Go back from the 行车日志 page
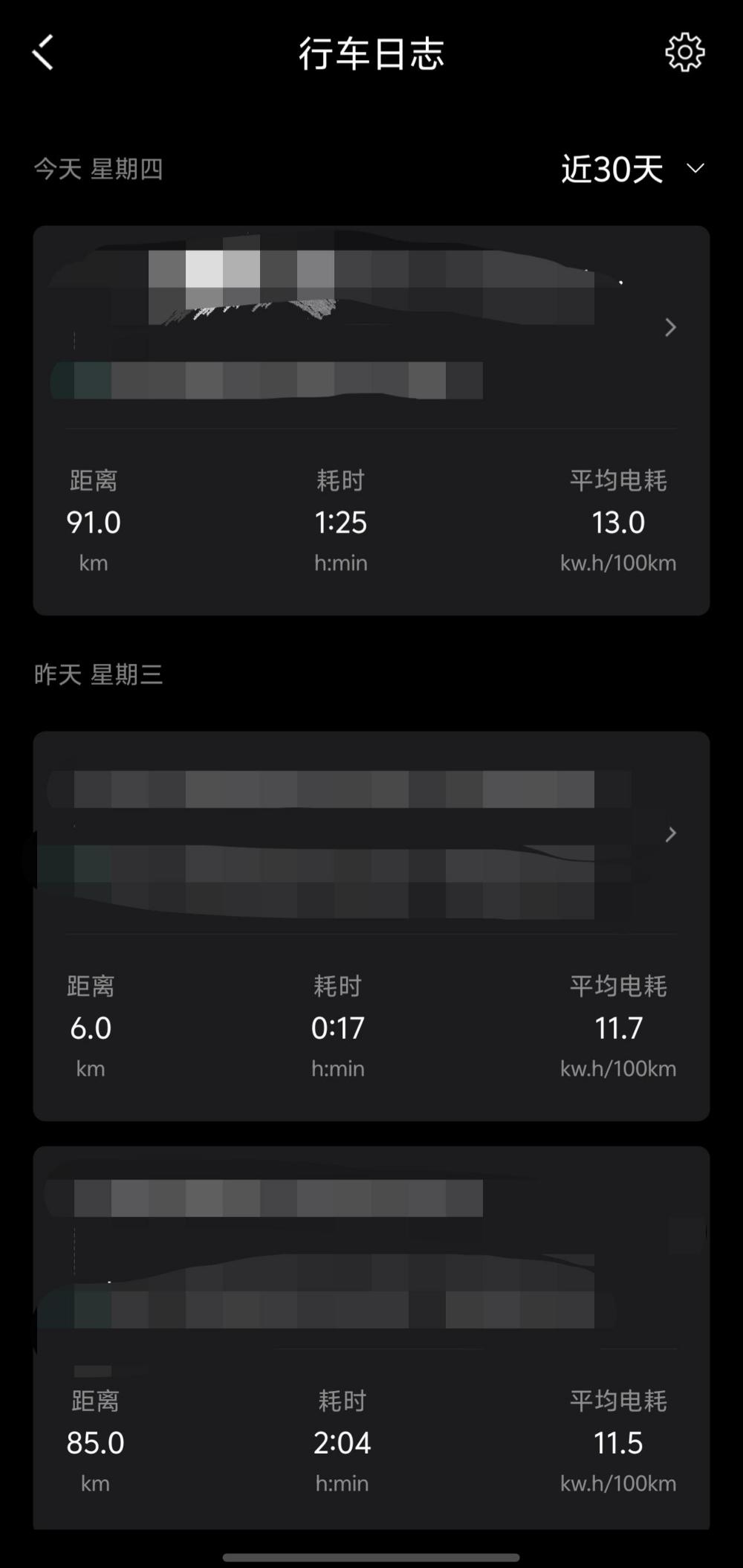Image resolution: width=743 pixels, height=1568 pixels. (43, 53)
